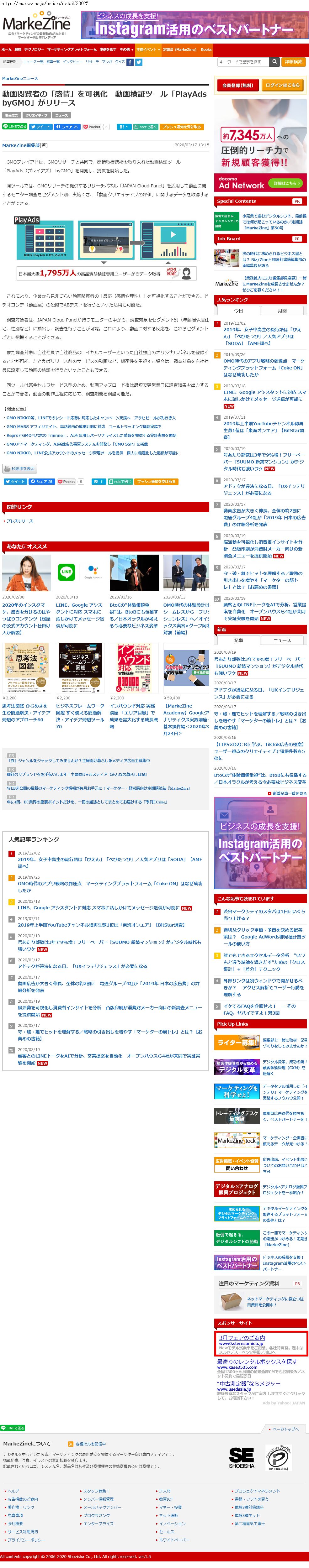309x1568 pixels.
Task: Share on Facebook via top toolbar icon
Action: click(x=130, y=62)
